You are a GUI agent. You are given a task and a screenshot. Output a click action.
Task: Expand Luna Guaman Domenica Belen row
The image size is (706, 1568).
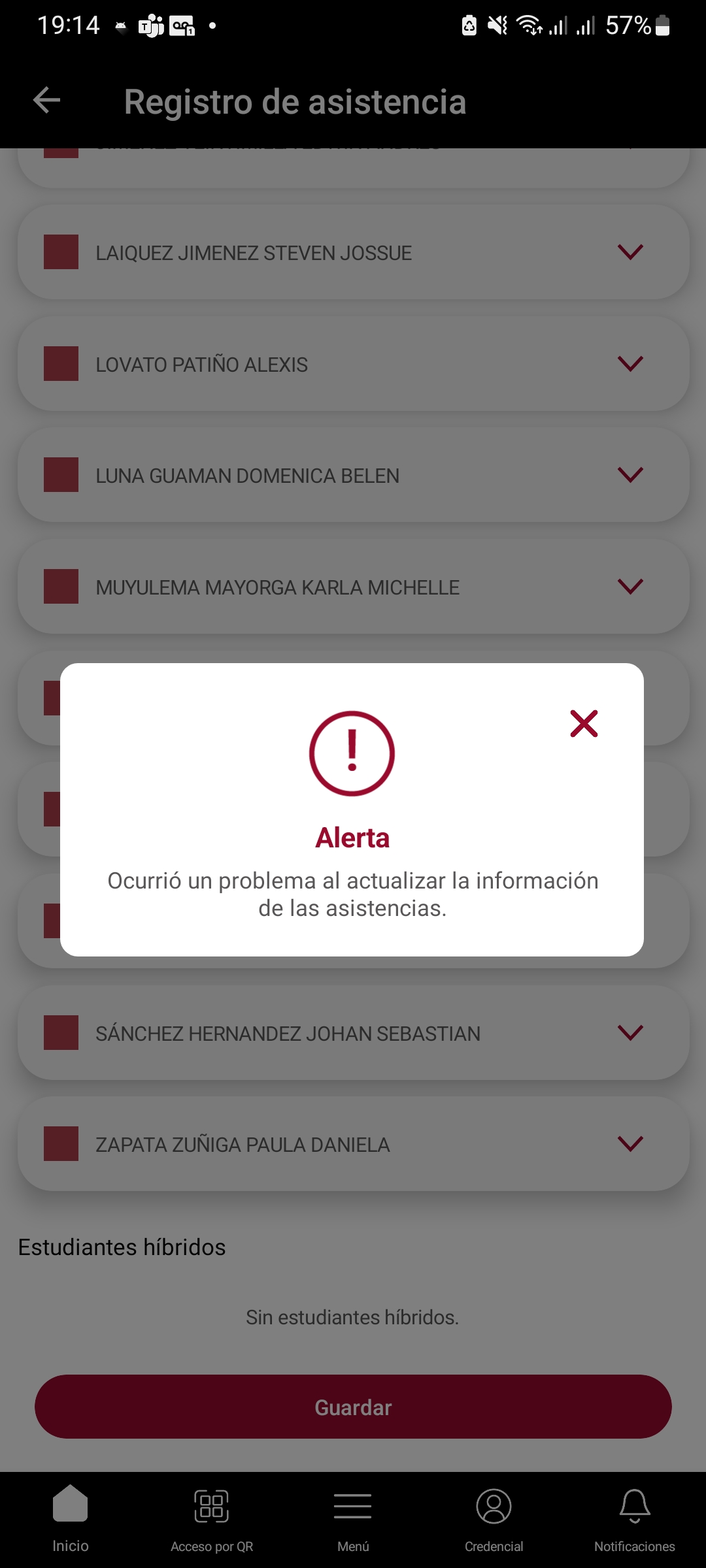tap(630, 475)
